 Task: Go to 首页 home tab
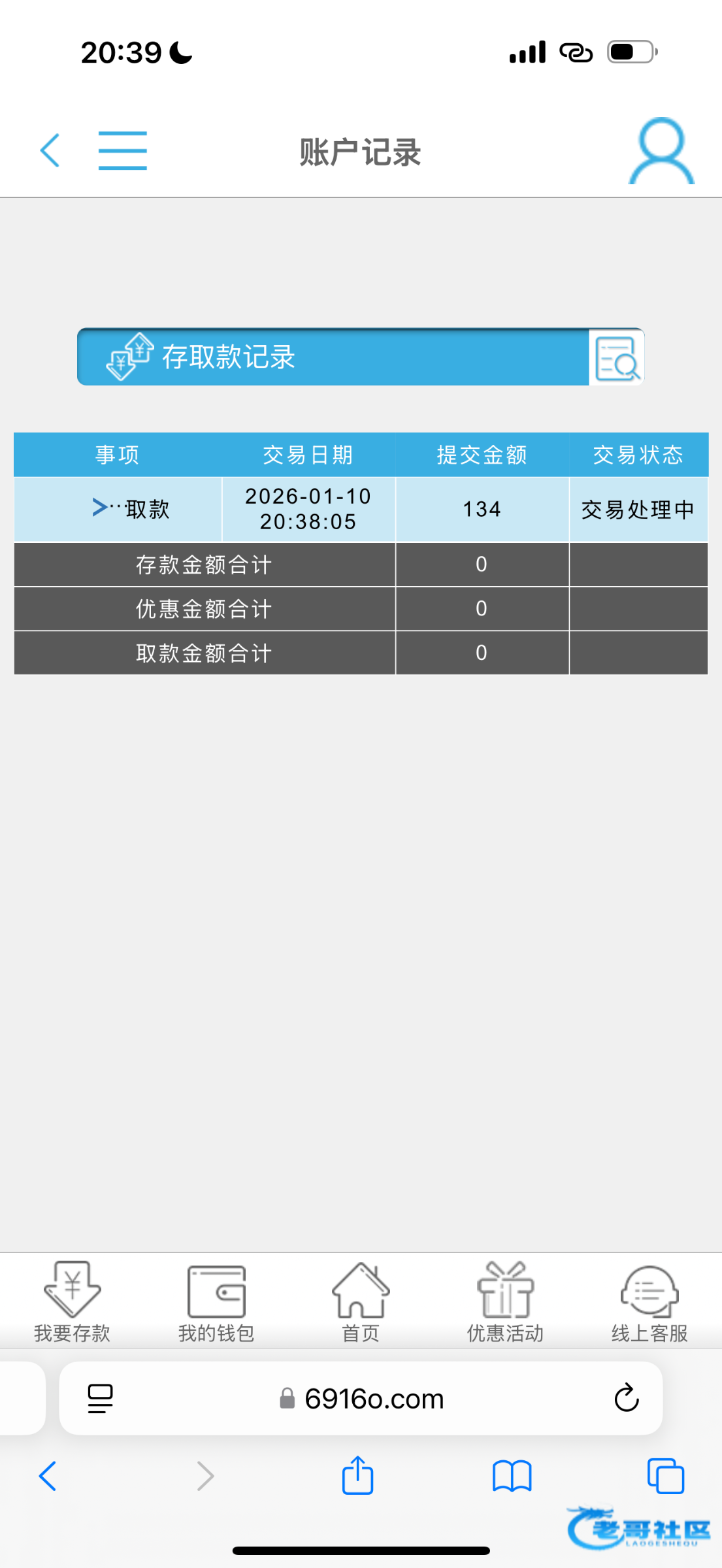click(361, 1301)
